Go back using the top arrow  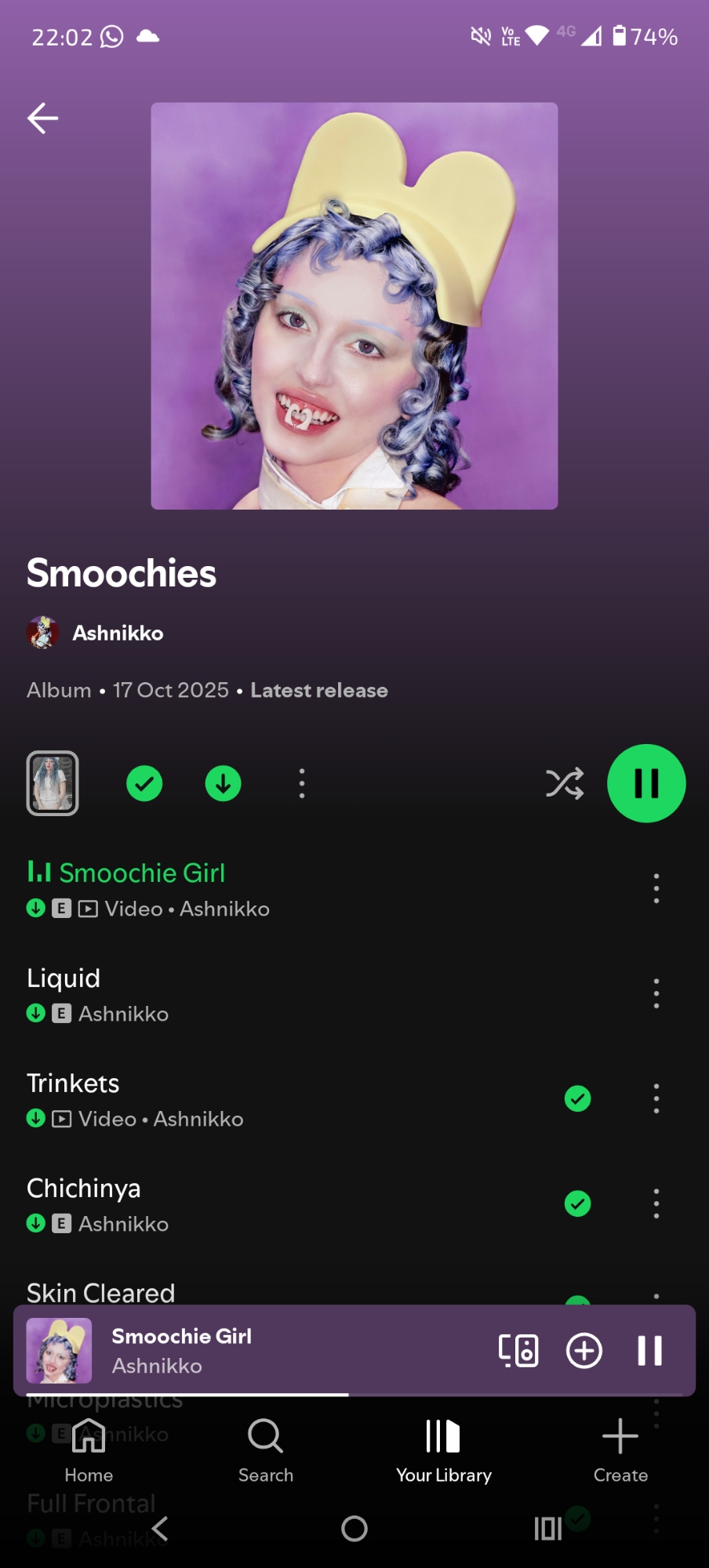click(x=43, y=118)
